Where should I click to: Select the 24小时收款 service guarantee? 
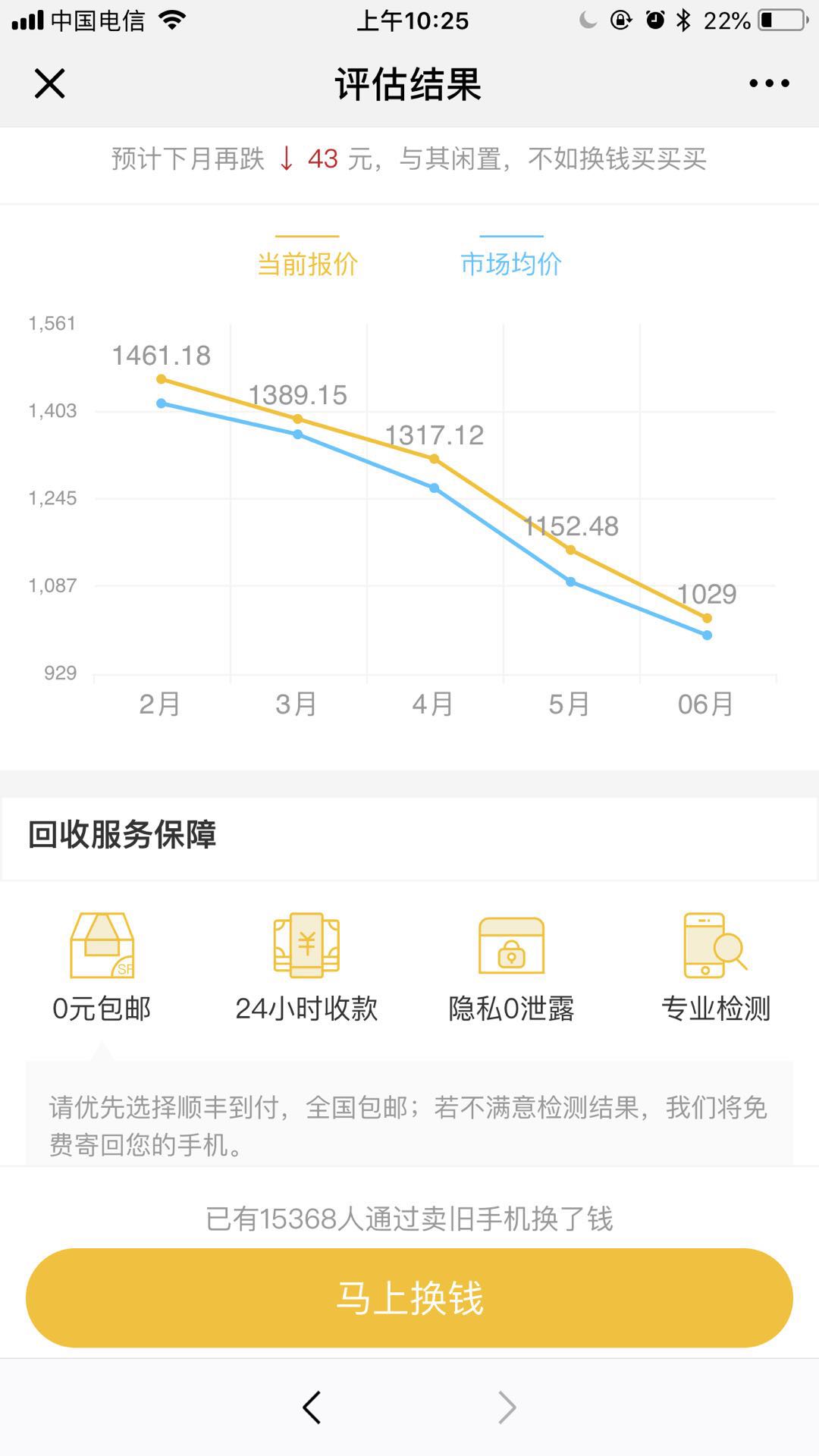(x=306, y=968)
